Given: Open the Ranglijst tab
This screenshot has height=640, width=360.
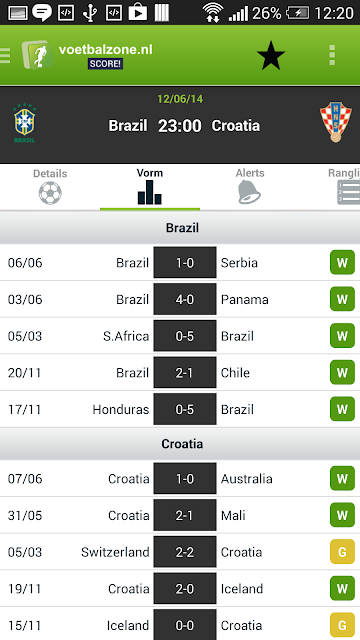Looking at the screenshot, I should 339,187.
